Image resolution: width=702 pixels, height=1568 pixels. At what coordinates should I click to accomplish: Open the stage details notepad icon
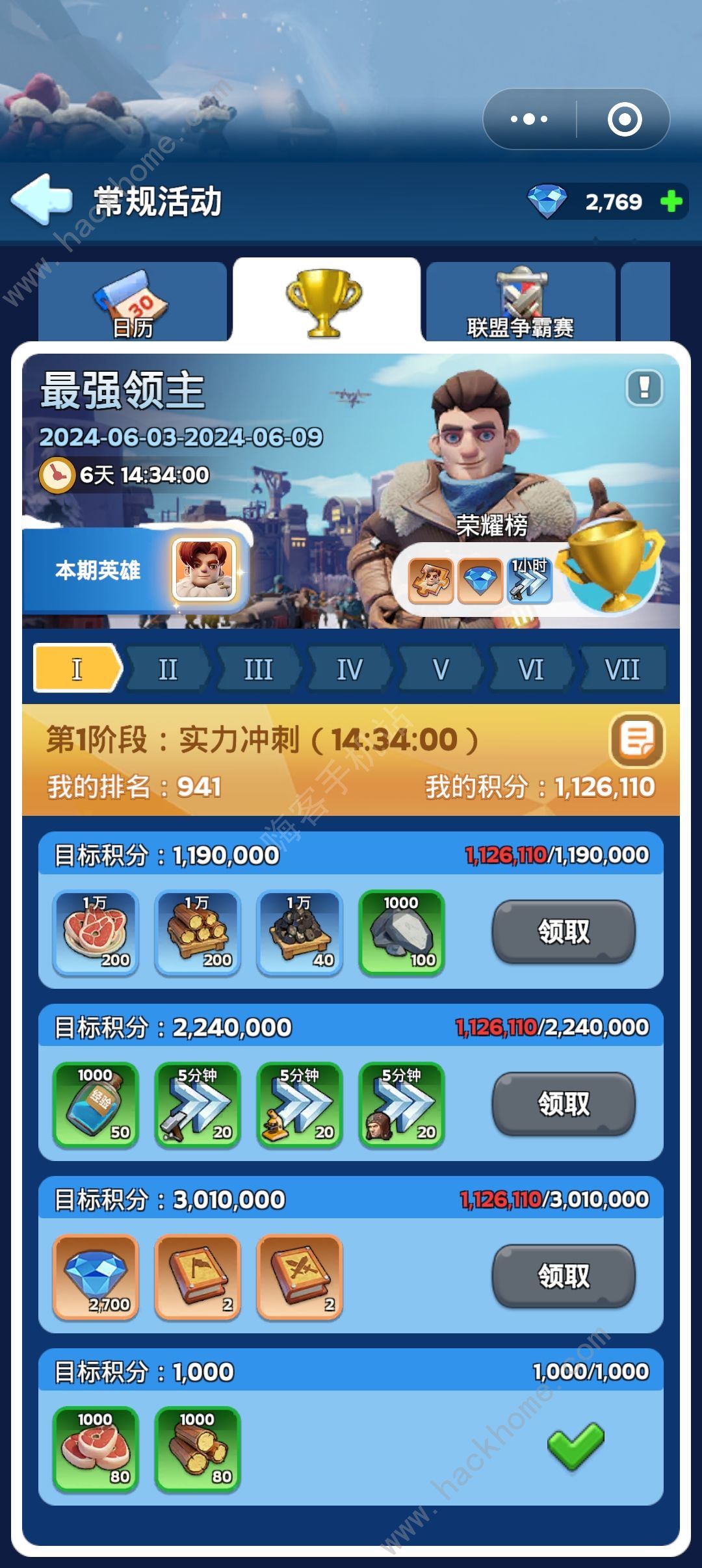(636, 740)
